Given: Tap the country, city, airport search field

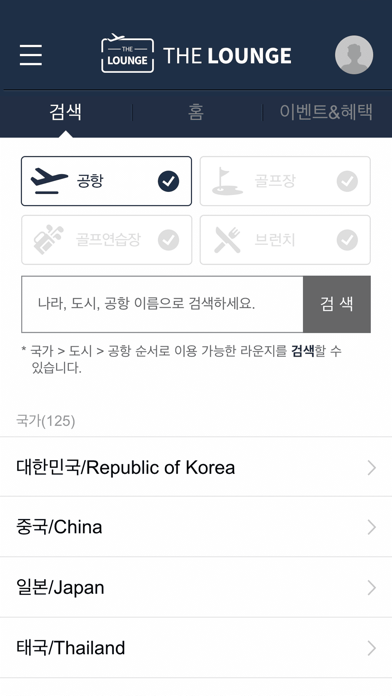Looking at the screenshot, I should click(162, 304).
